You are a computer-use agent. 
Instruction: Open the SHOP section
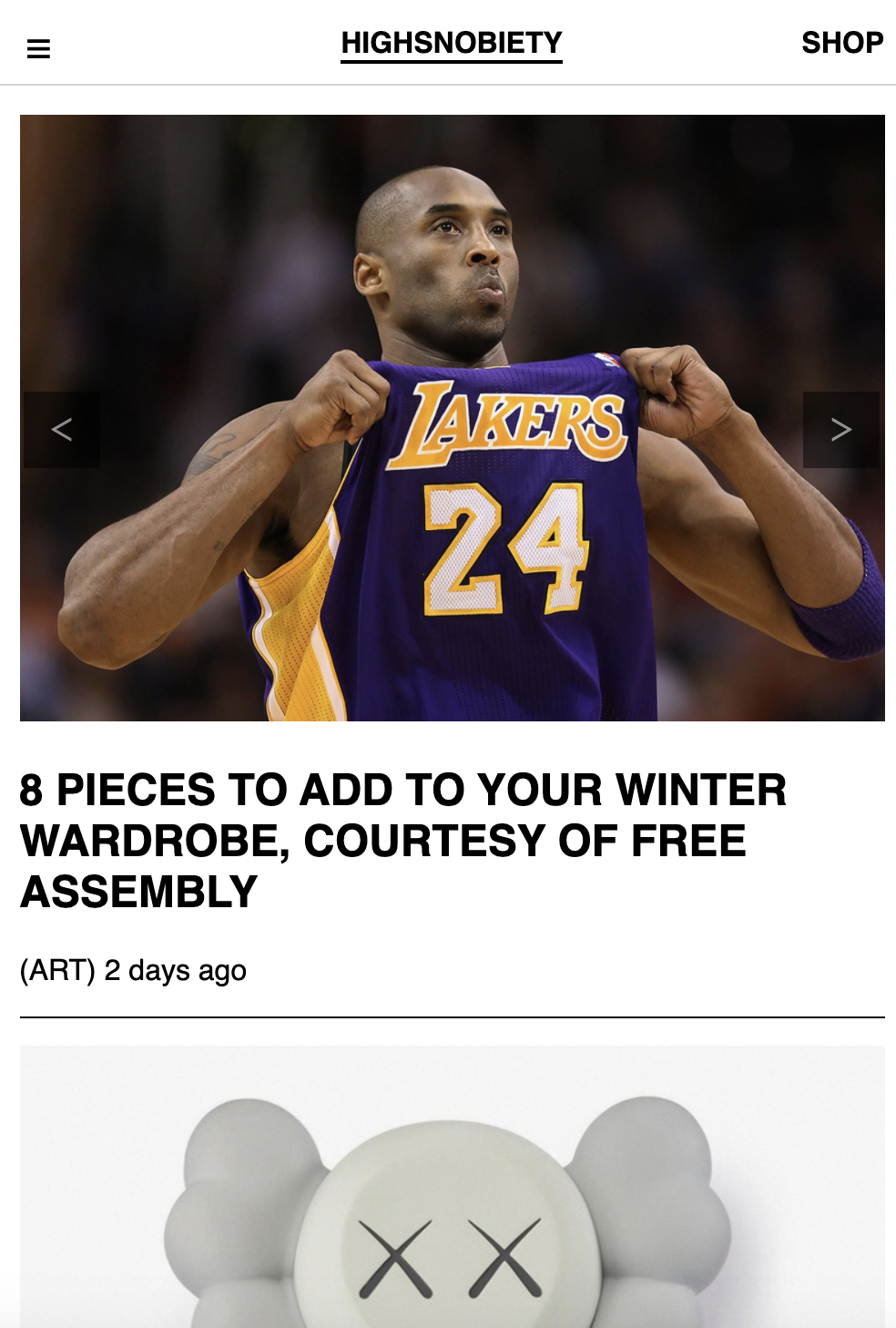coord(842,43)
